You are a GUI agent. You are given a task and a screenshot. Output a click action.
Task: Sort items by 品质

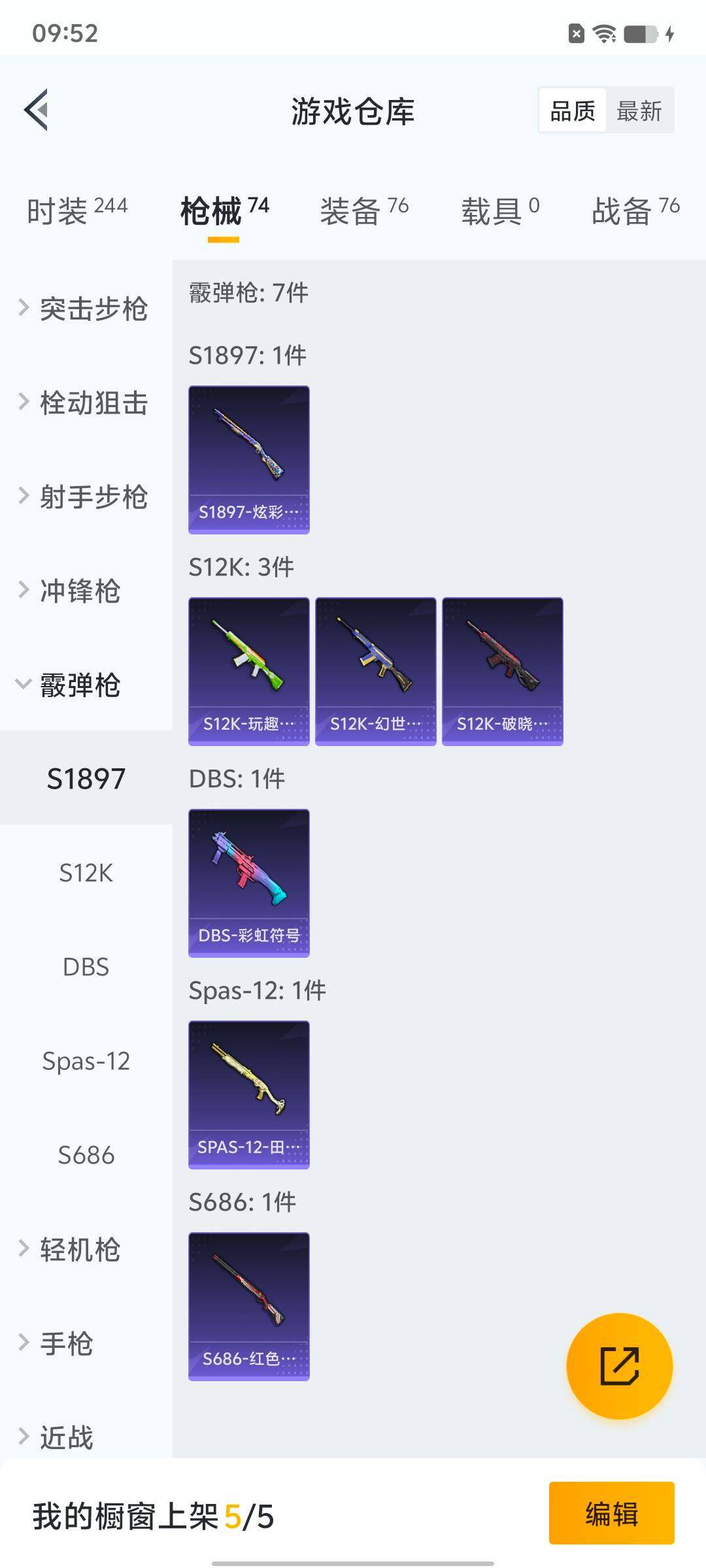(x=573, y=110)
